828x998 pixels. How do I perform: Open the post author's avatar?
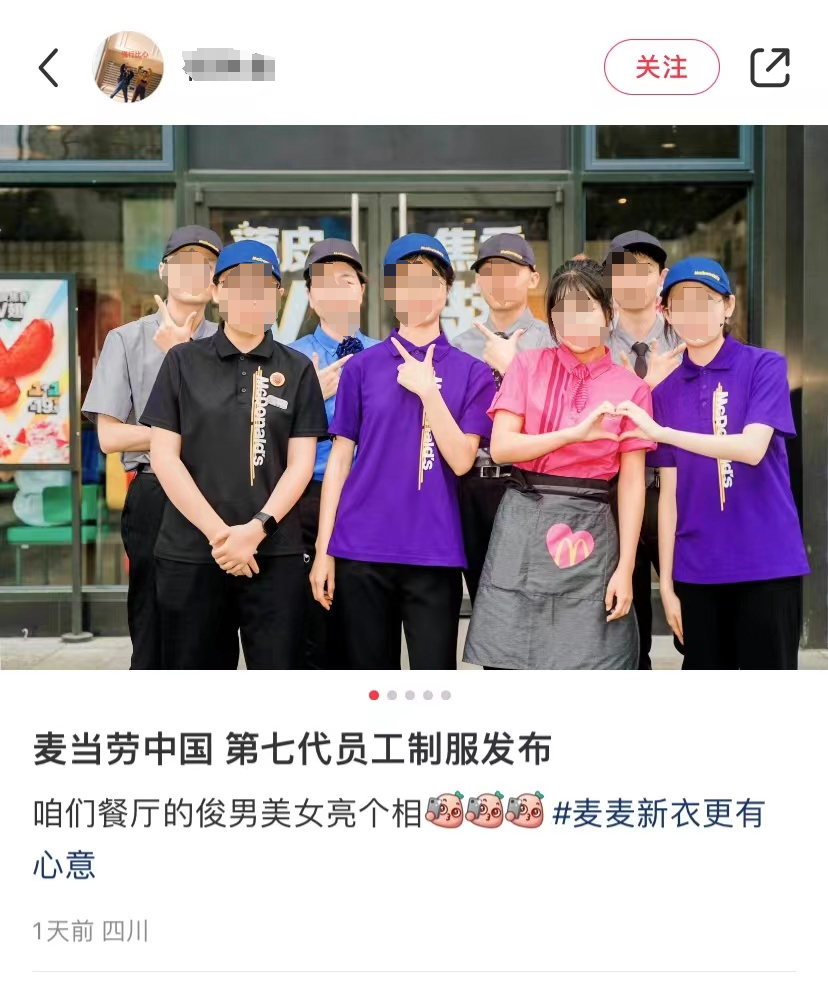tap(128, 67)
